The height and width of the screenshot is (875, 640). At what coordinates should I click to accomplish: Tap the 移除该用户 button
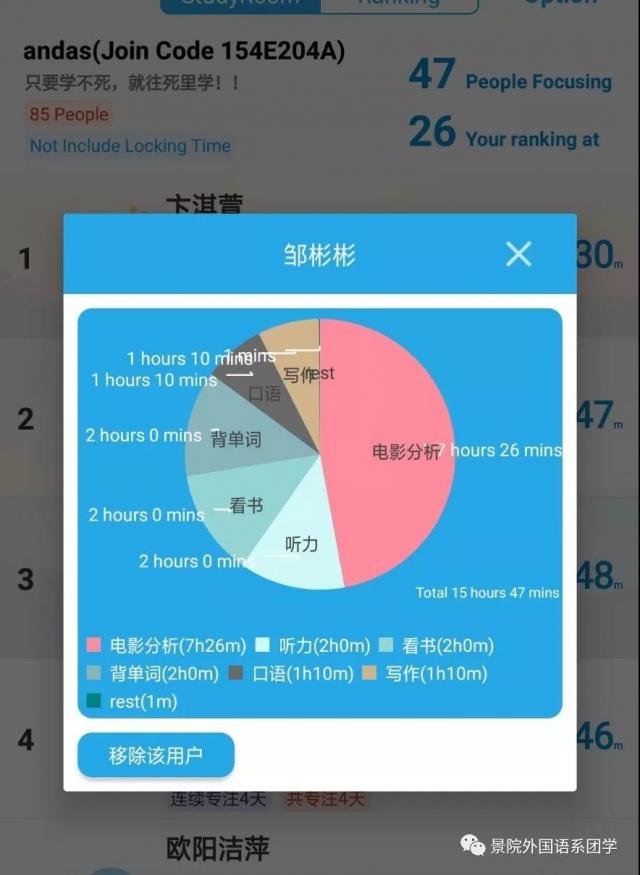click(156, 755)
